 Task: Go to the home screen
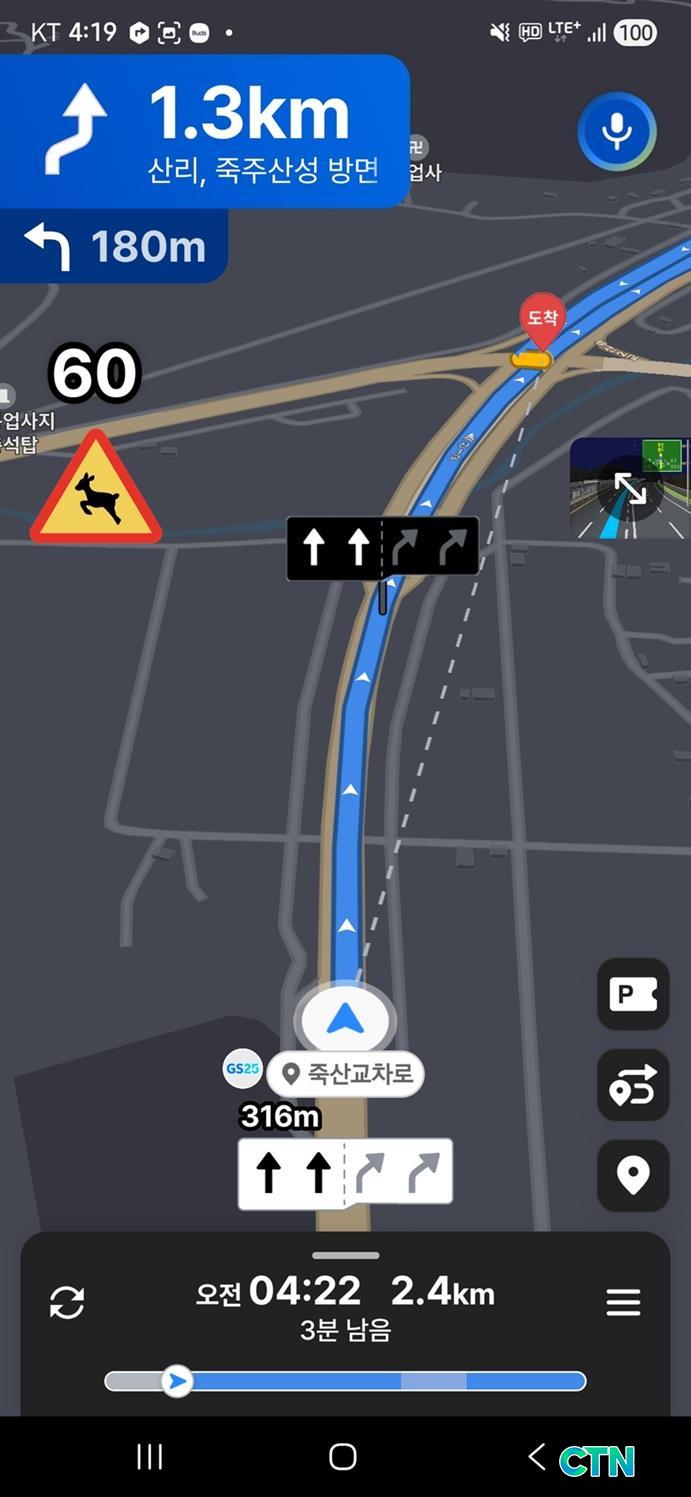(343, 1457)
